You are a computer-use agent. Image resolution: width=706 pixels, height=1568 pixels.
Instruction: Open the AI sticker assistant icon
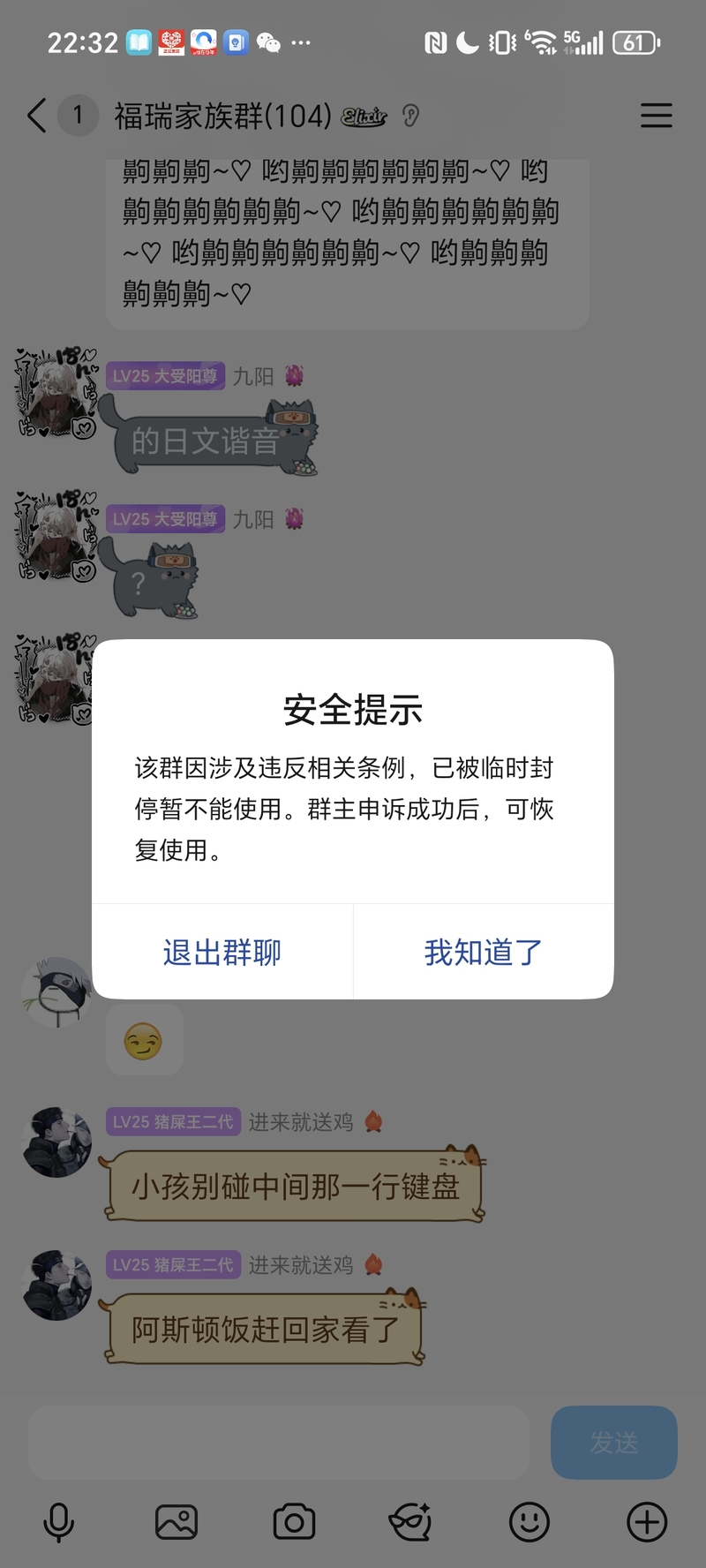(411, 1521)
